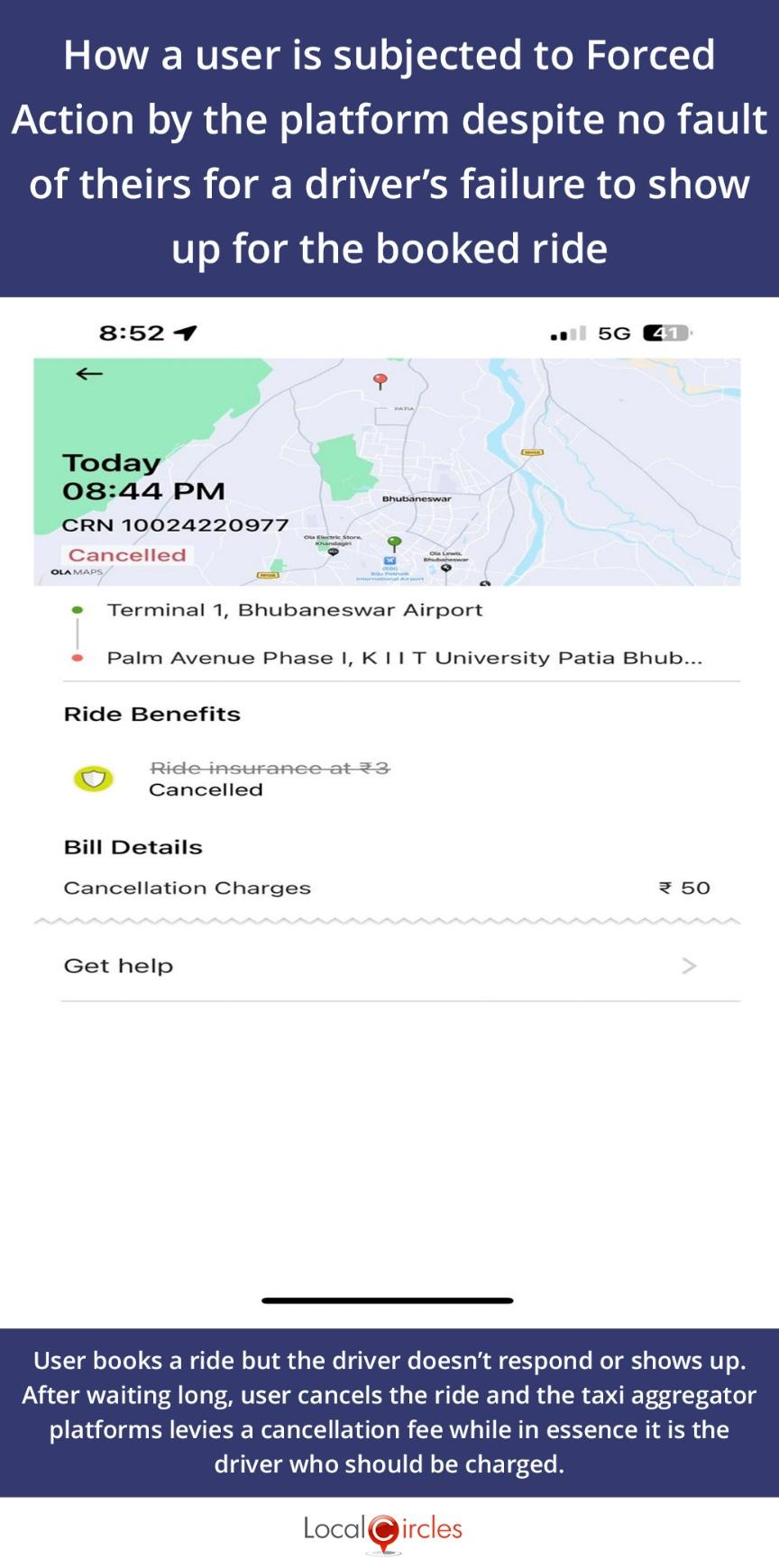Tap the Biju Patnaik Airport plane icon
The image size is (779, 1568).
389,558
